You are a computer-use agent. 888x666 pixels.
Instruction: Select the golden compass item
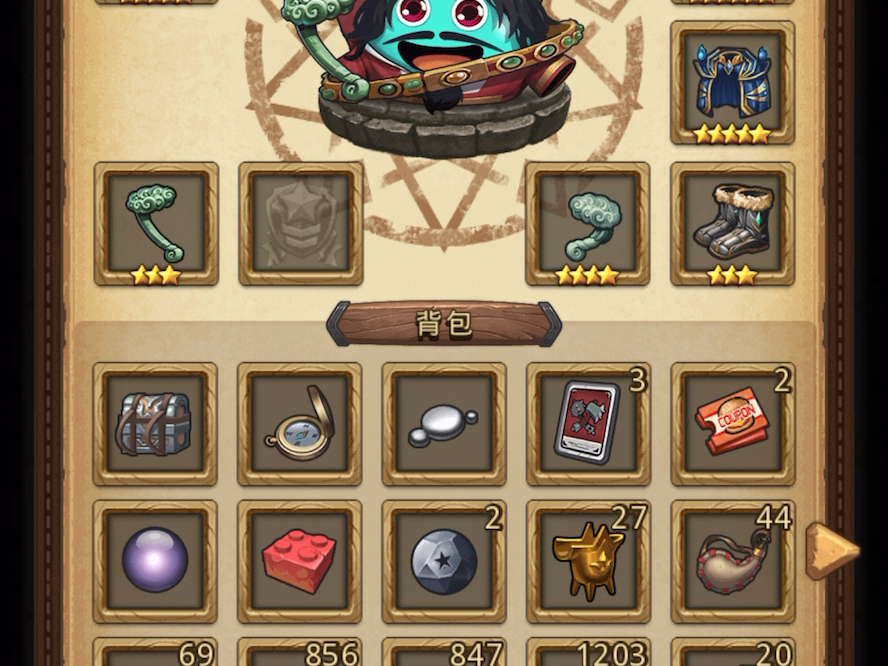tap(299, 424)
